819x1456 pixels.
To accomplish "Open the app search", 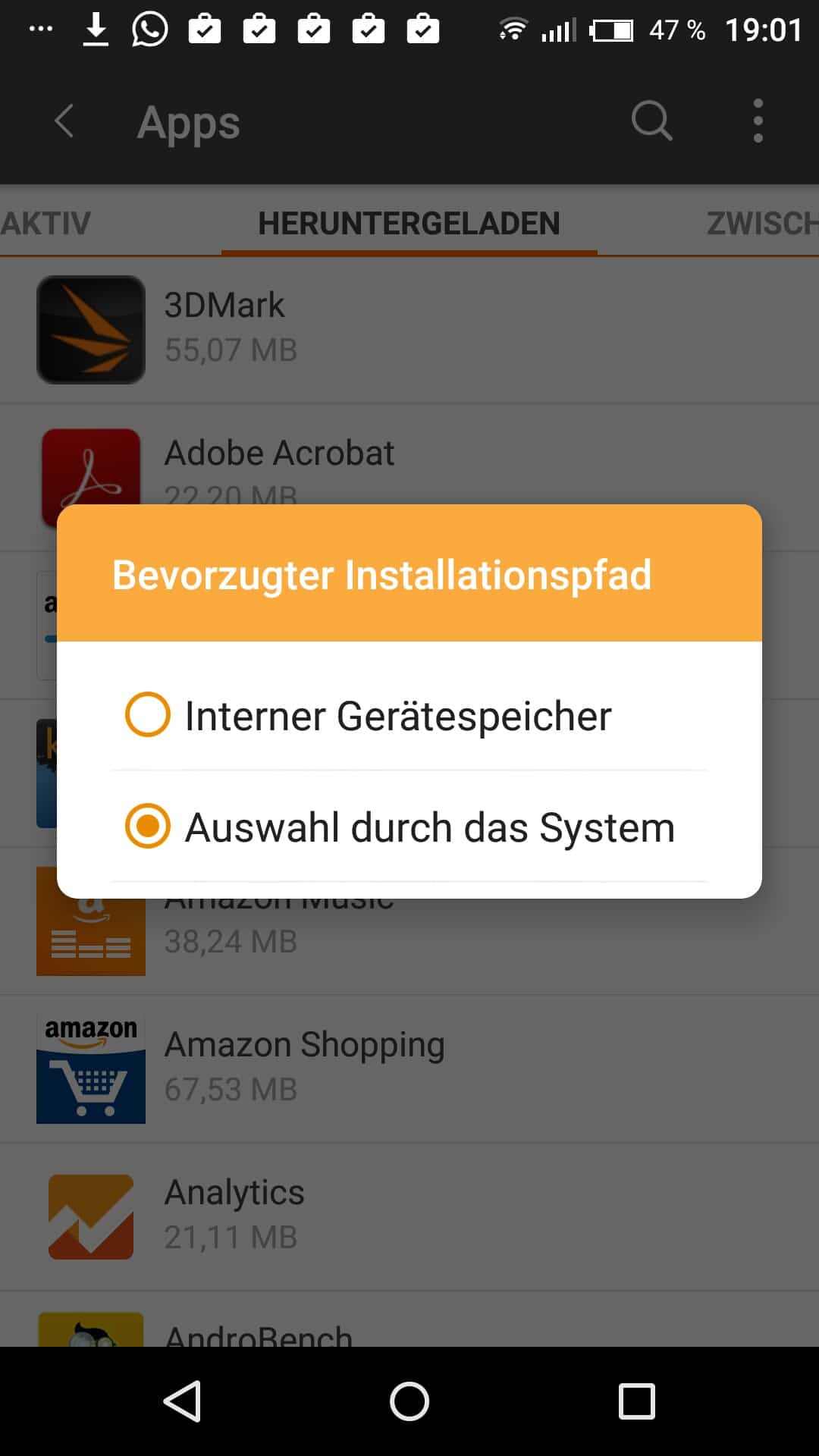I will click(x=651, y=121).
